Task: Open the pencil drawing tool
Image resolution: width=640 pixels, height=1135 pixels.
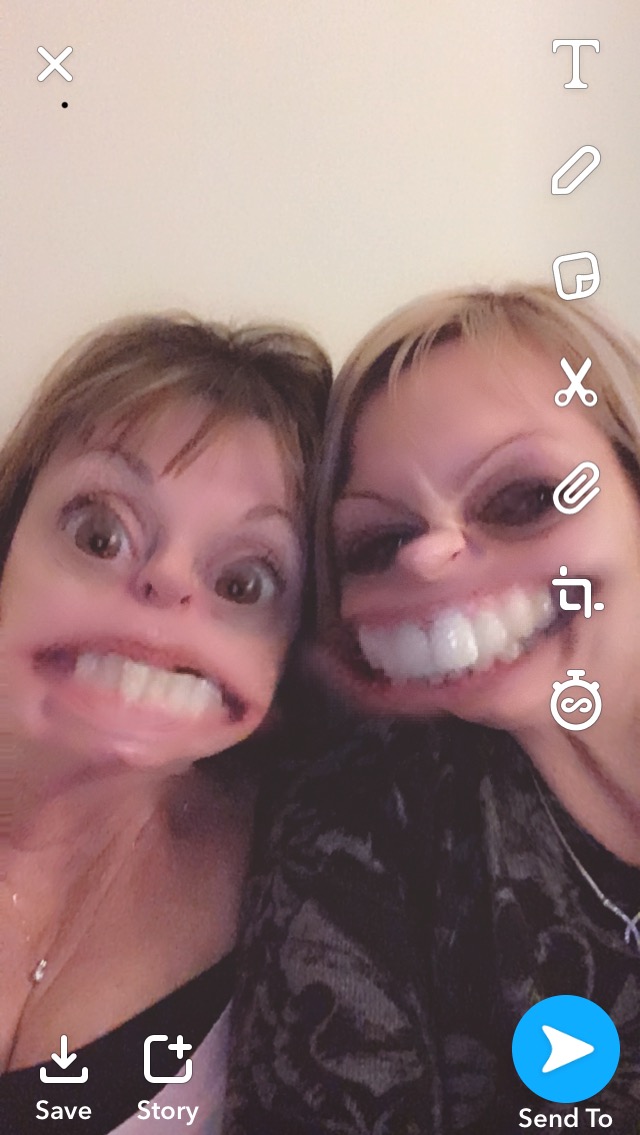Action: tap(576, 170)
